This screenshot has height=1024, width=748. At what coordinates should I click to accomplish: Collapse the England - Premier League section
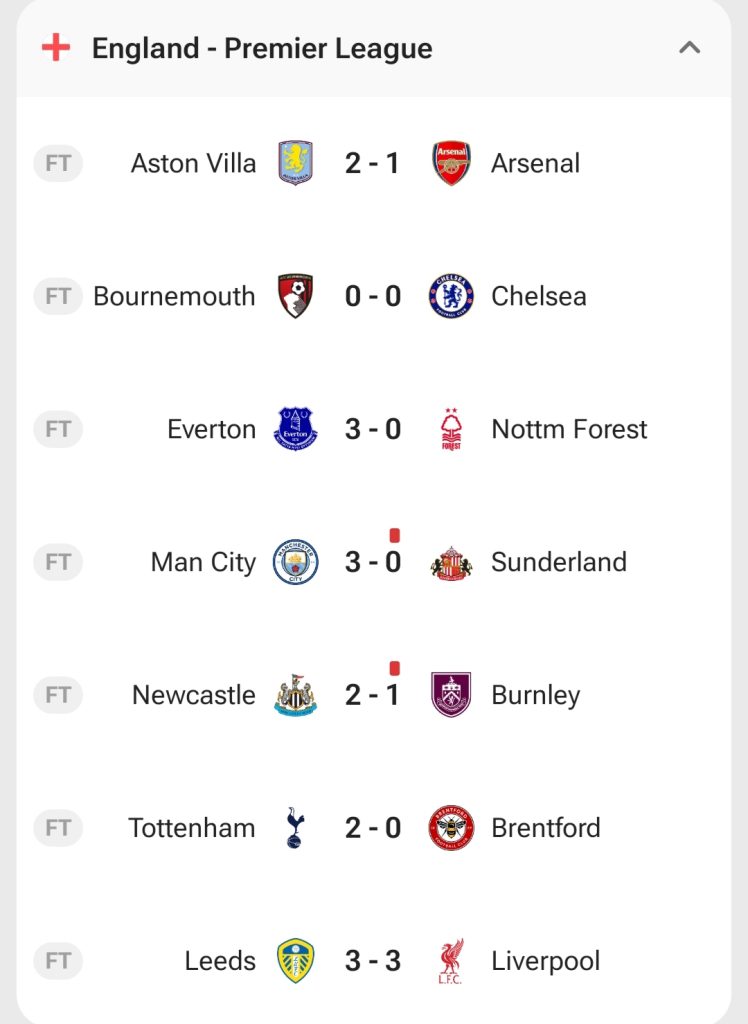[x=689, y=48]
